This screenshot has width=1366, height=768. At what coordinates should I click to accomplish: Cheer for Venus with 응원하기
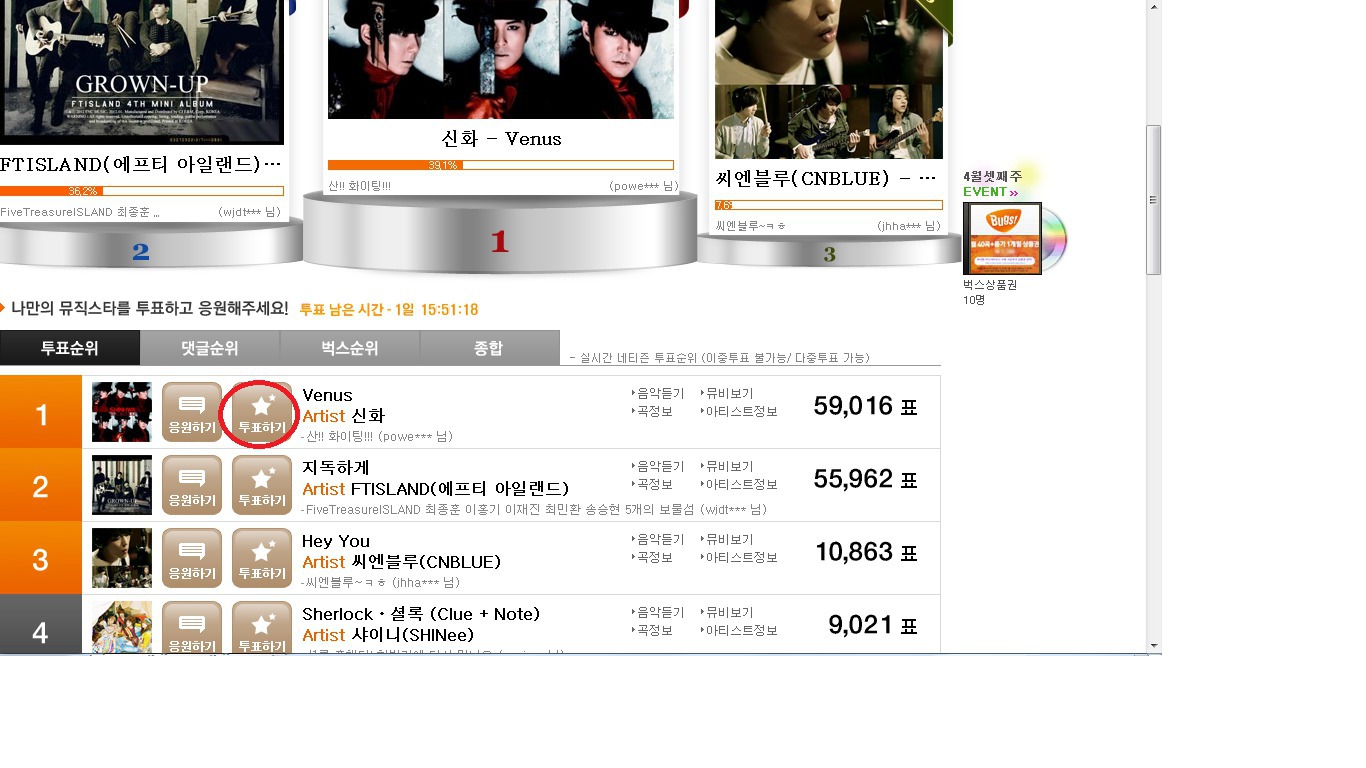pos(192,412)
